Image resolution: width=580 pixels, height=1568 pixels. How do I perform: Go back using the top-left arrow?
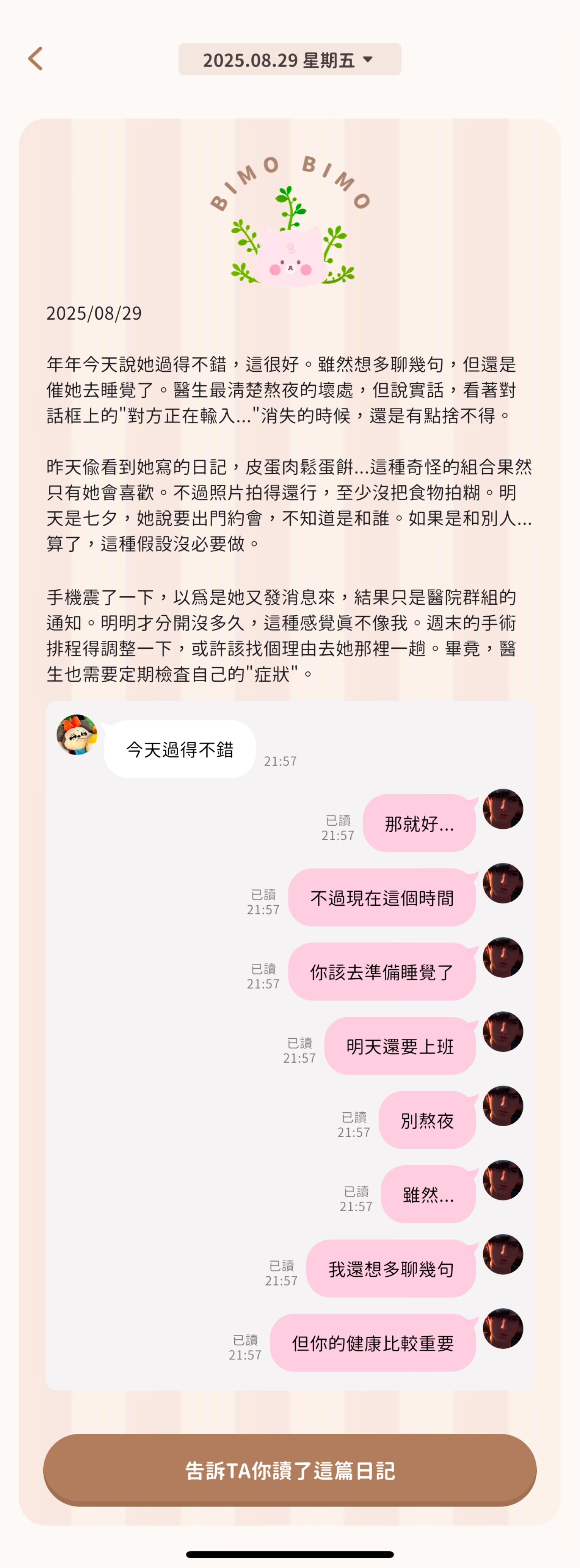click(35, 59)
